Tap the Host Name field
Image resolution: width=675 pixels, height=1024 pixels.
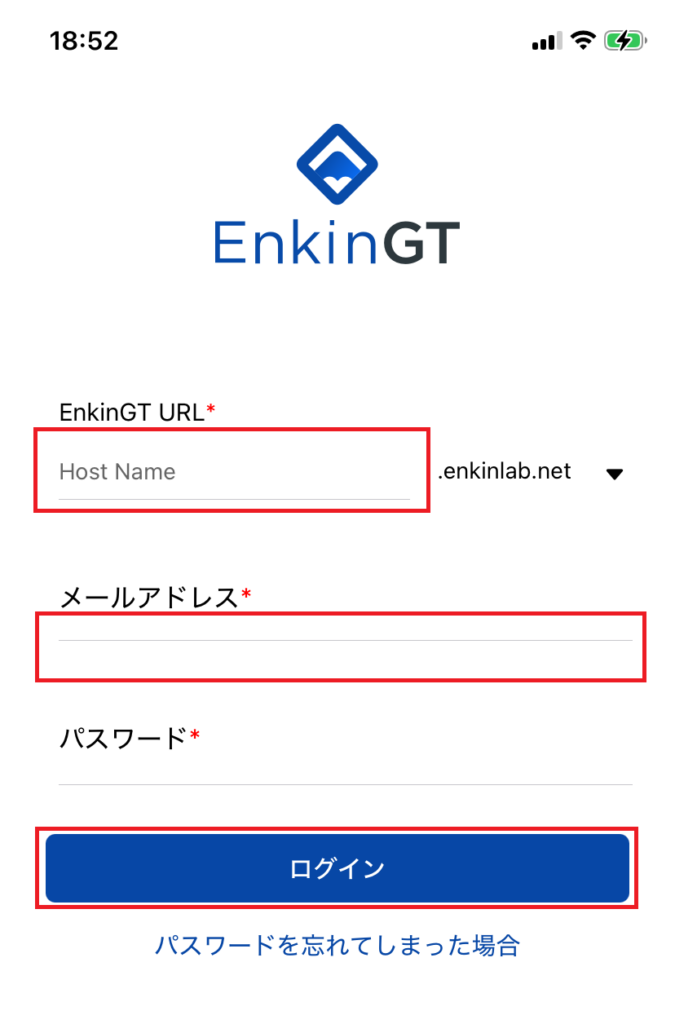coord(232,471)
